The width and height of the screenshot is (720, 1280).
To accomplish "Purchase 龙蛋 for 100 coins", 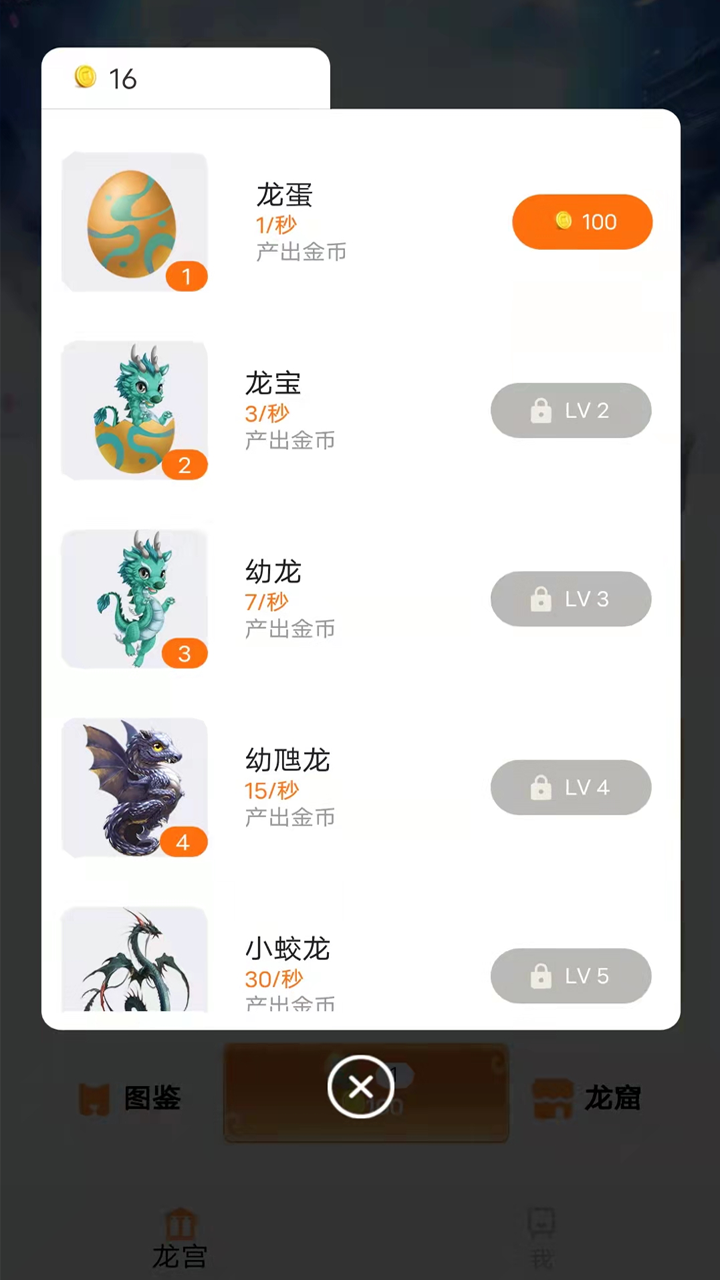I will point(582,222).
